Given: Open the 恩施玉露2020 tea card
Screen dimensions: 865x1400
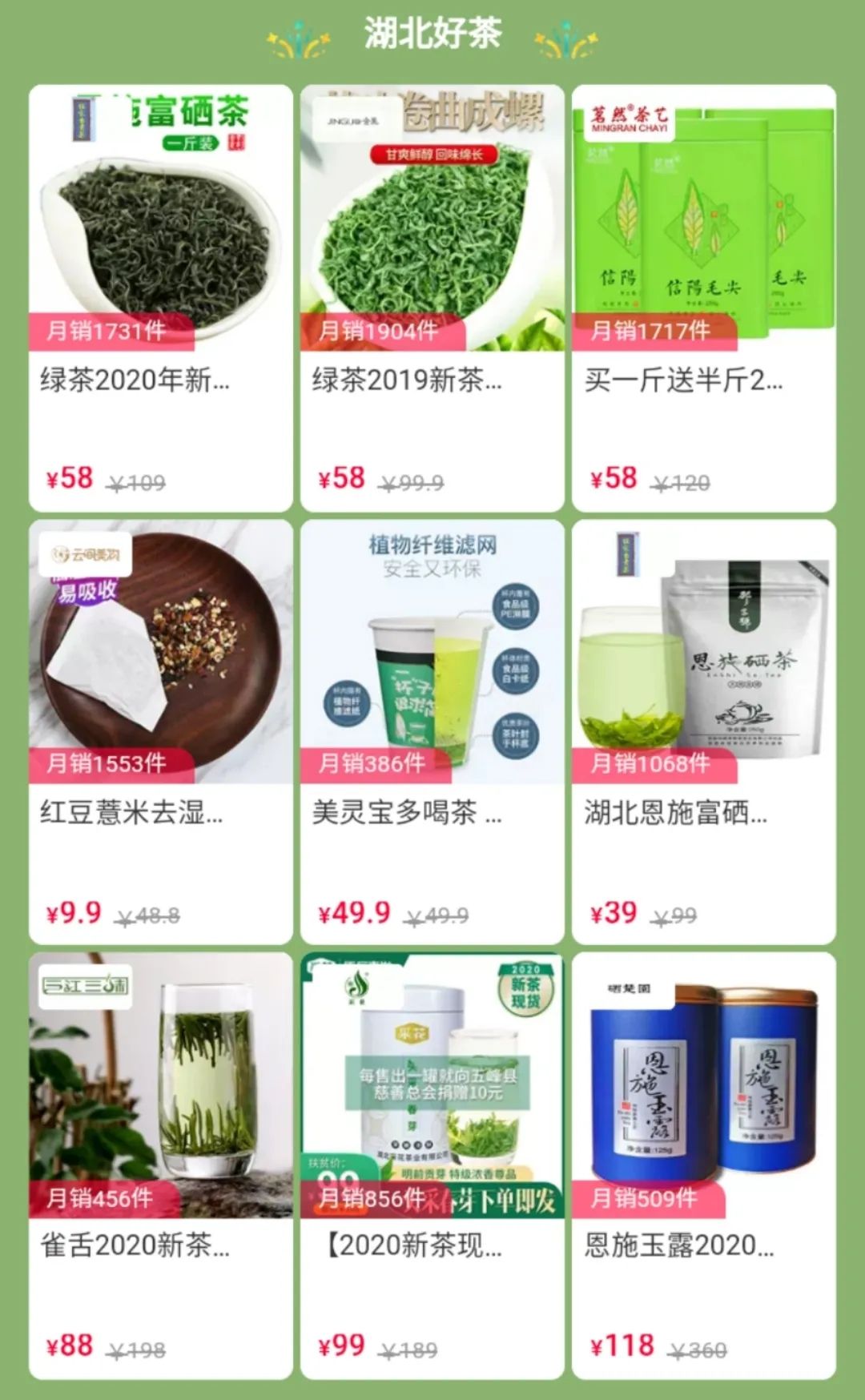Looking at the screenshot, I should [703, 1165].
